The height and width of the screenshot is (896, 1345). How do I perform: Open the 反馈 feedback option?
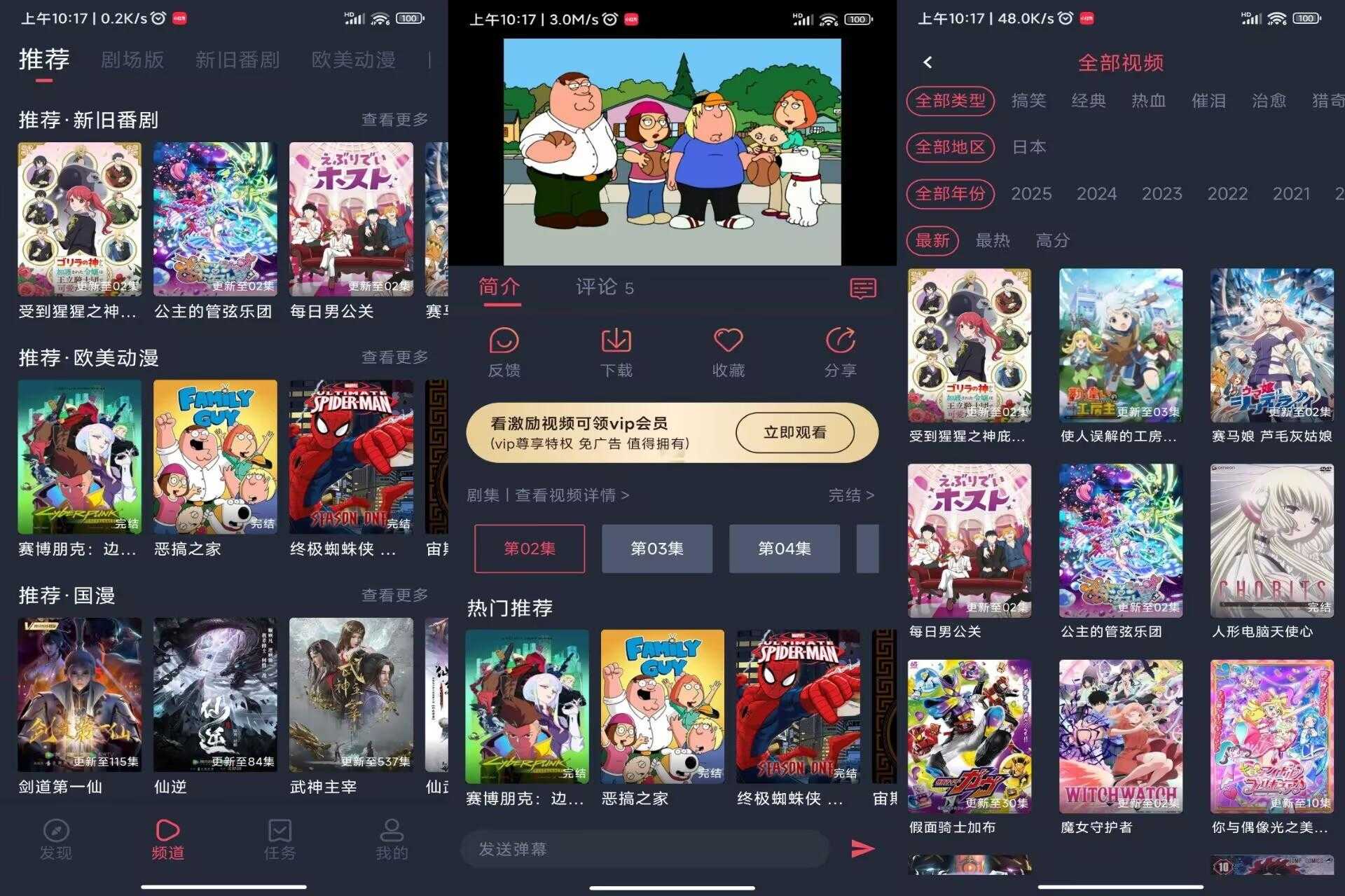(x=504, y=352)
